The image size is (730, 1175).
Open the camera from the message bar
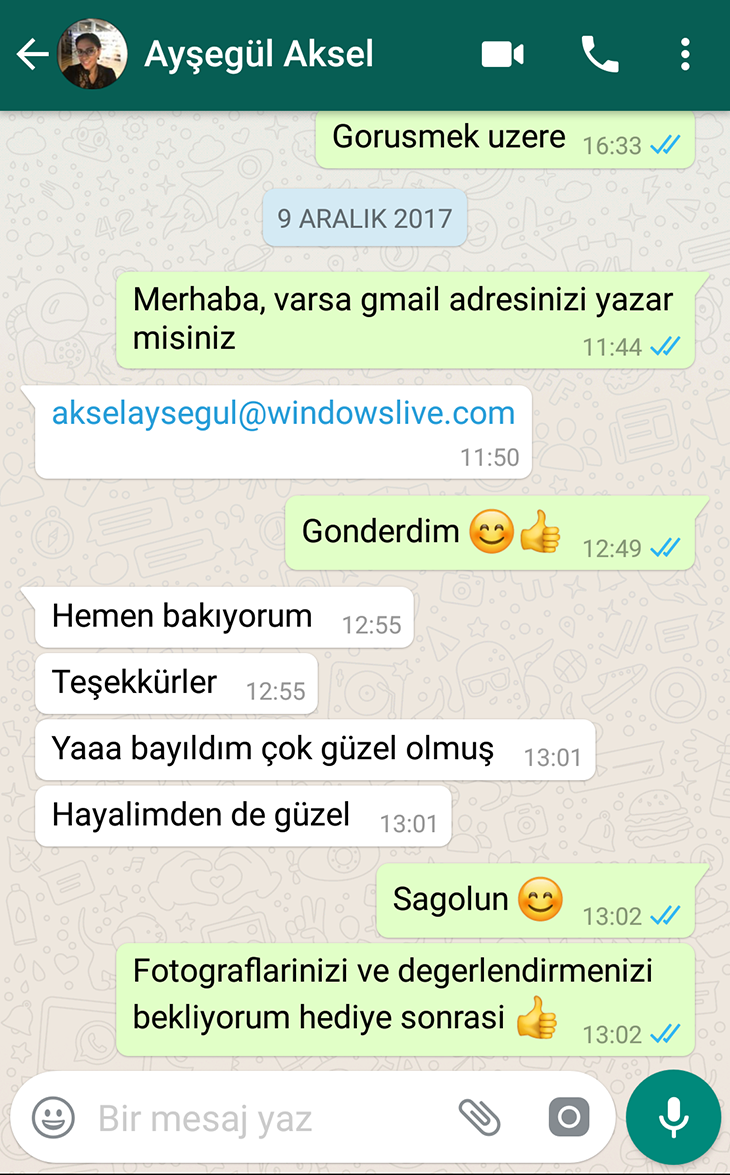click(x=568, y=1117)
